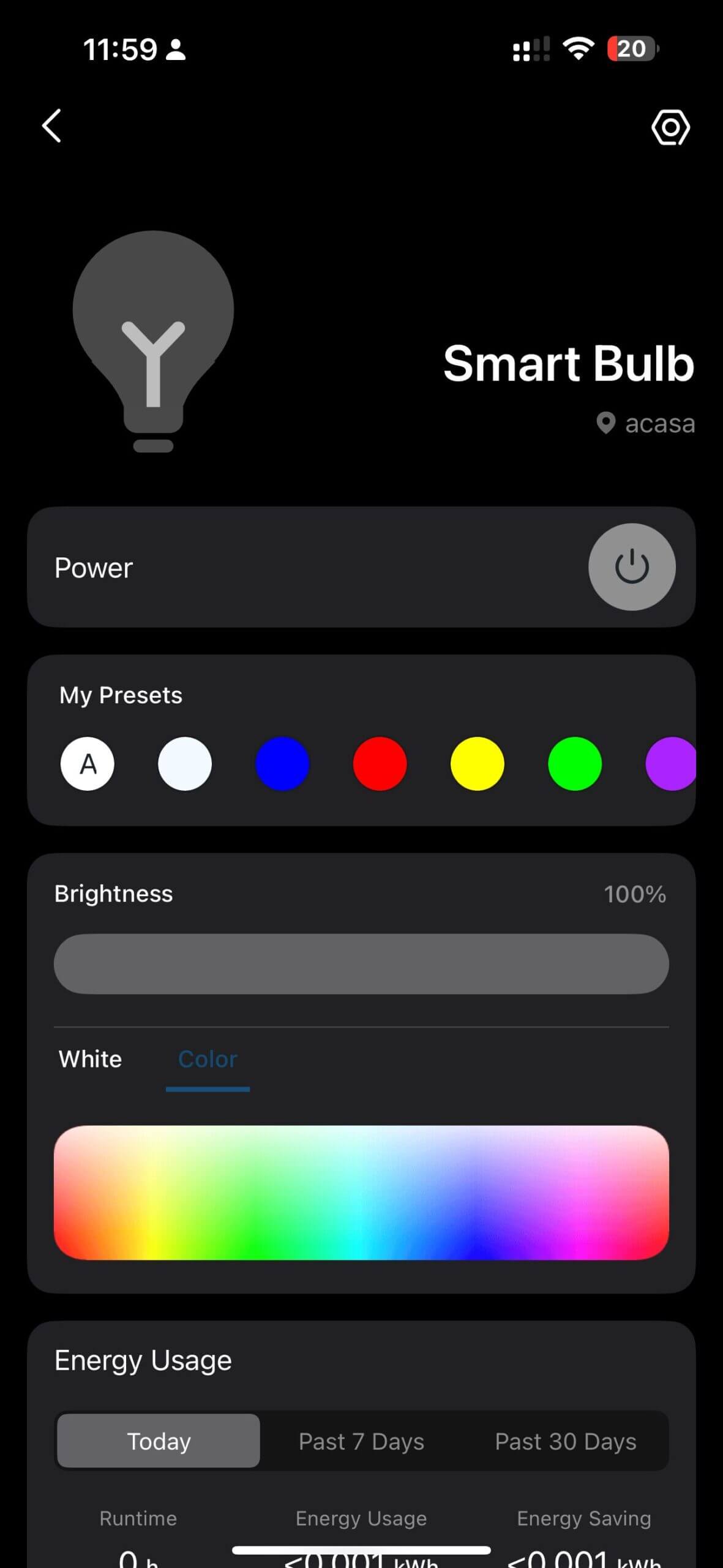Screen dimensions: 723x1568
Task: Open device settings hexagon icon
Action: (x=670, y=127)
